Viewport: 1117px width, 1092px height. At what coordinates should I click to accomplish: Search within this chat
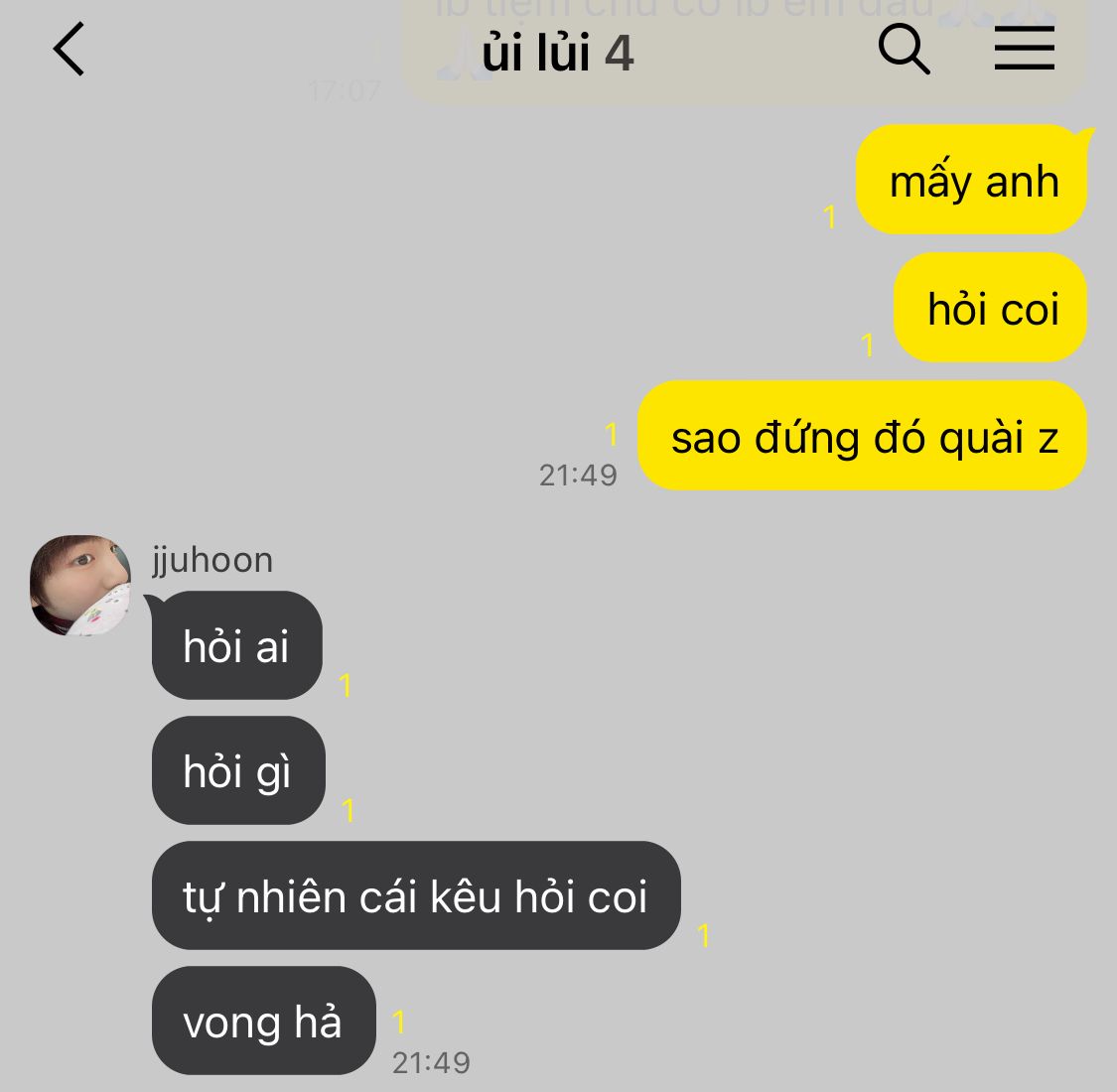click(x=904, y=49)
